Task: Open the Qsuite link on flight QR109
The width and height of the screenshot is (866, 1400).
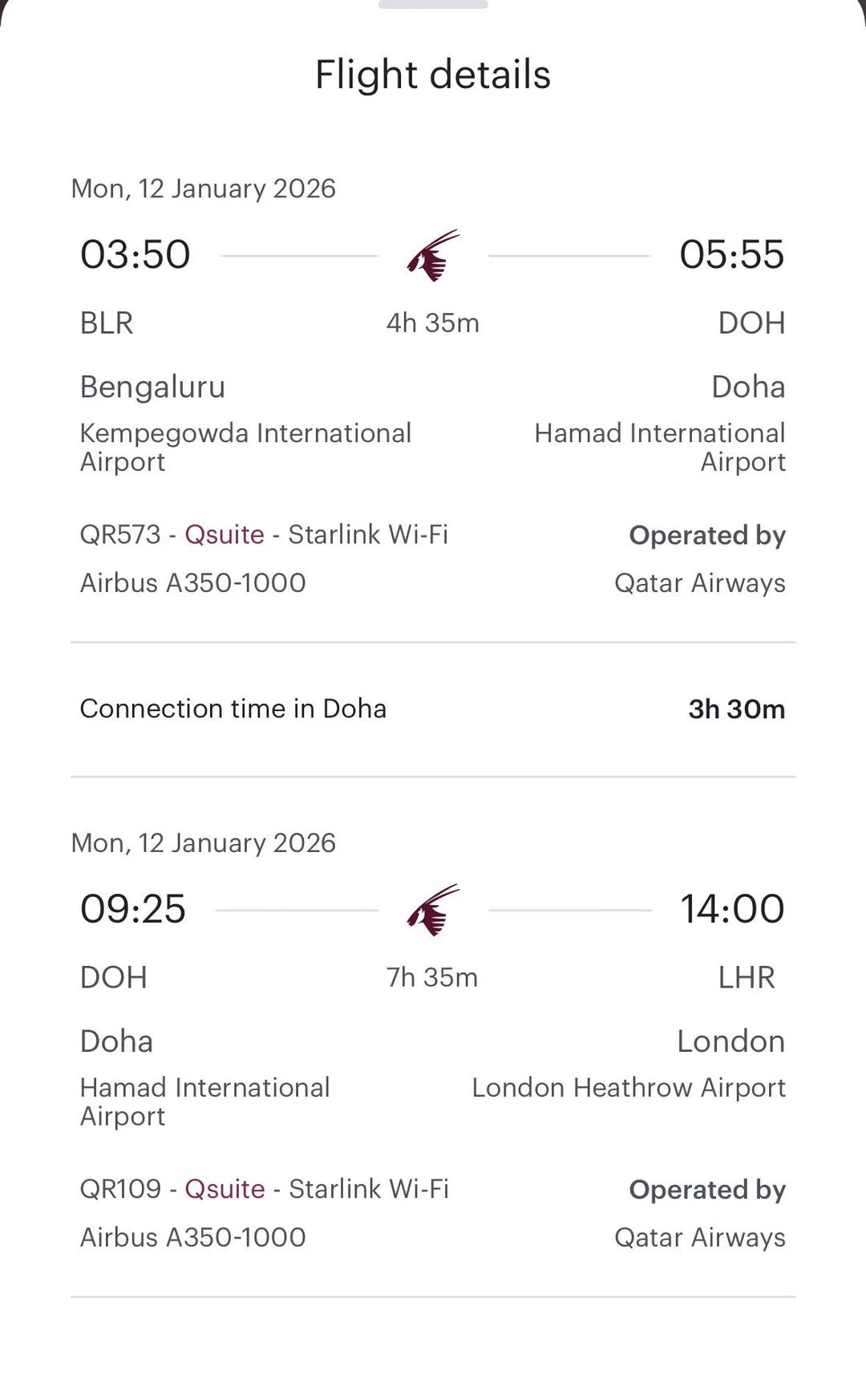Action: 225,1189
